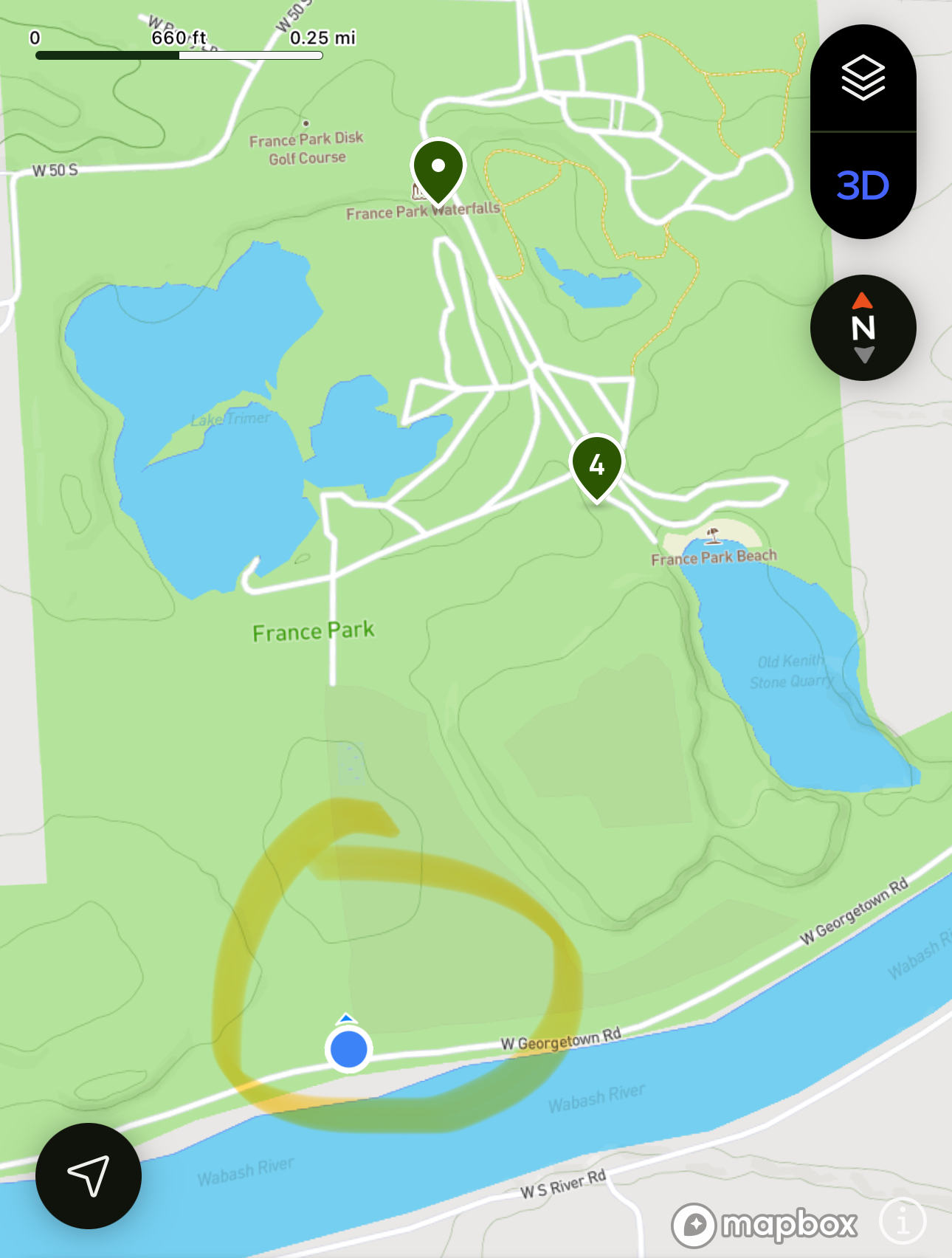Open the map layers selector

click(x=863, y=78)
